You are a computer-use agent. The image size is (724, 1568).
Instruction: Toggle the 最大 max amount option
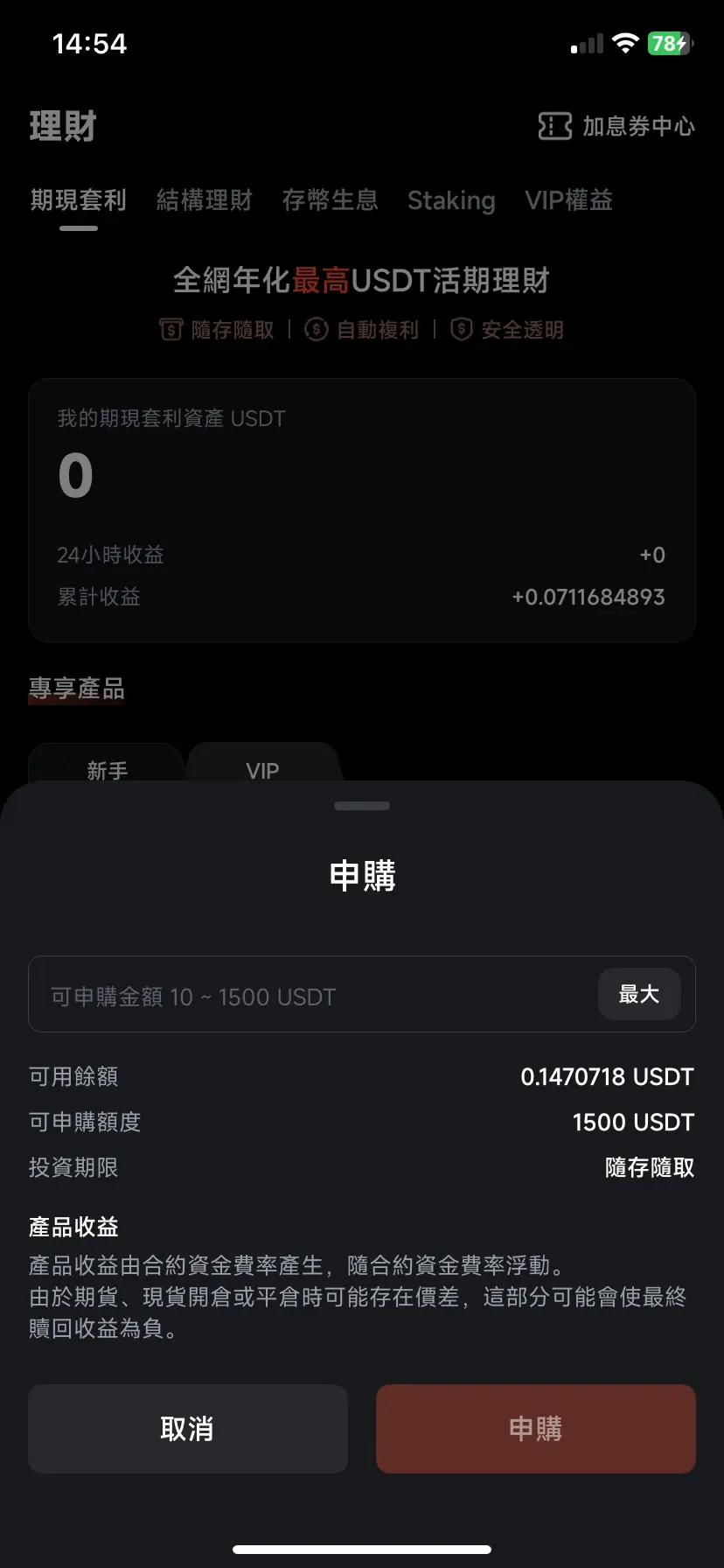click(x=639, y=994)
